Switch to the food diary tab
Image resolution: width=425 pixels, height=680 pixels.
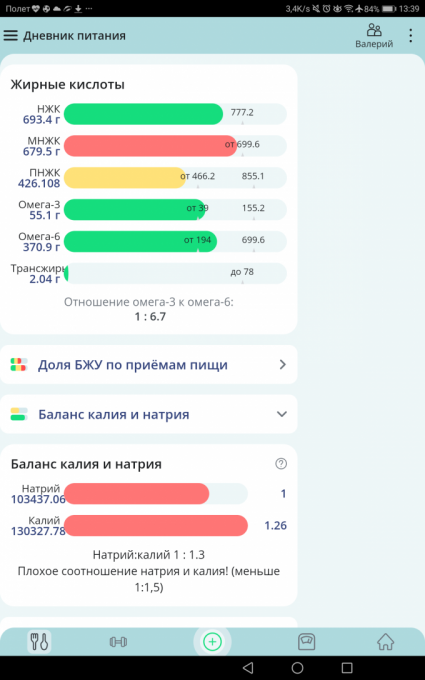[39, 642]
